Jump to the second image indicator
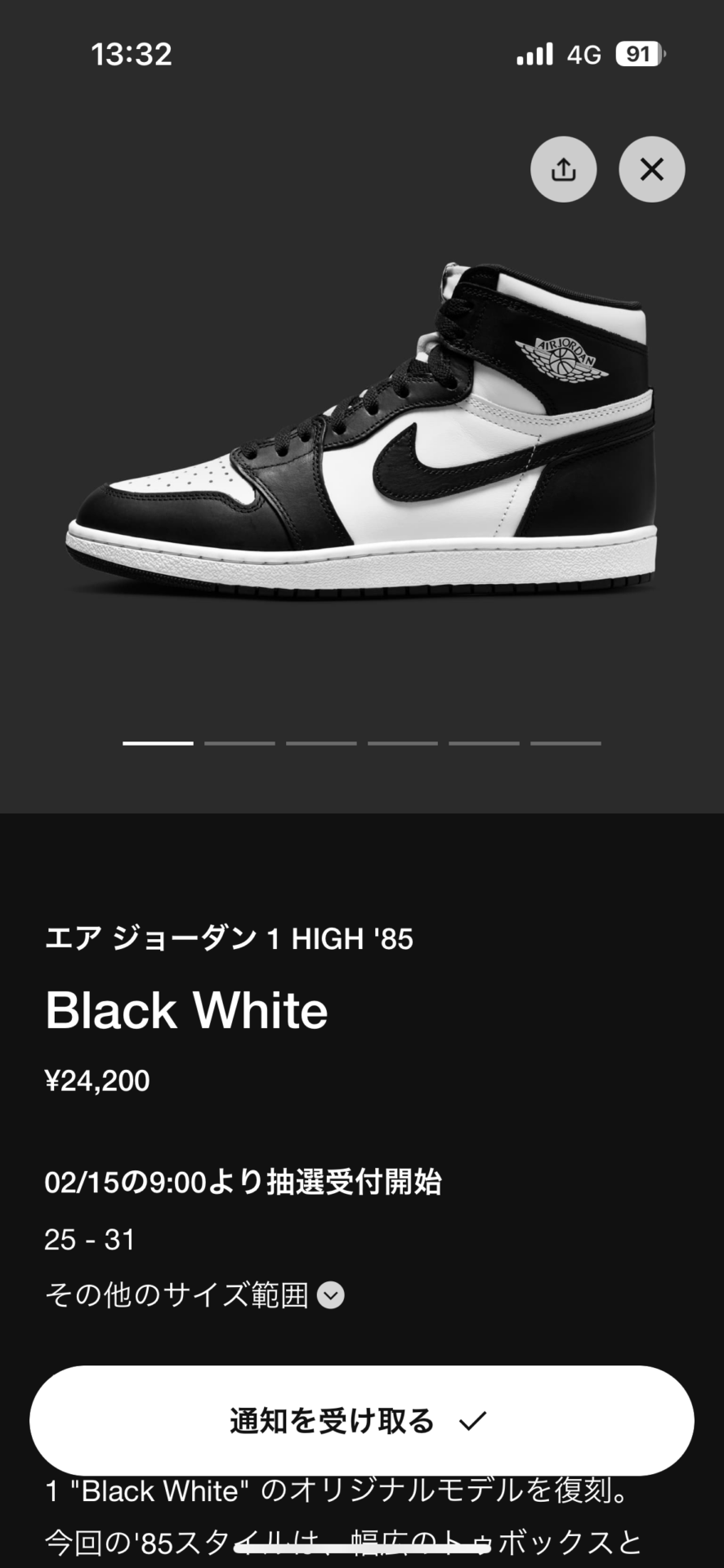 239,743
